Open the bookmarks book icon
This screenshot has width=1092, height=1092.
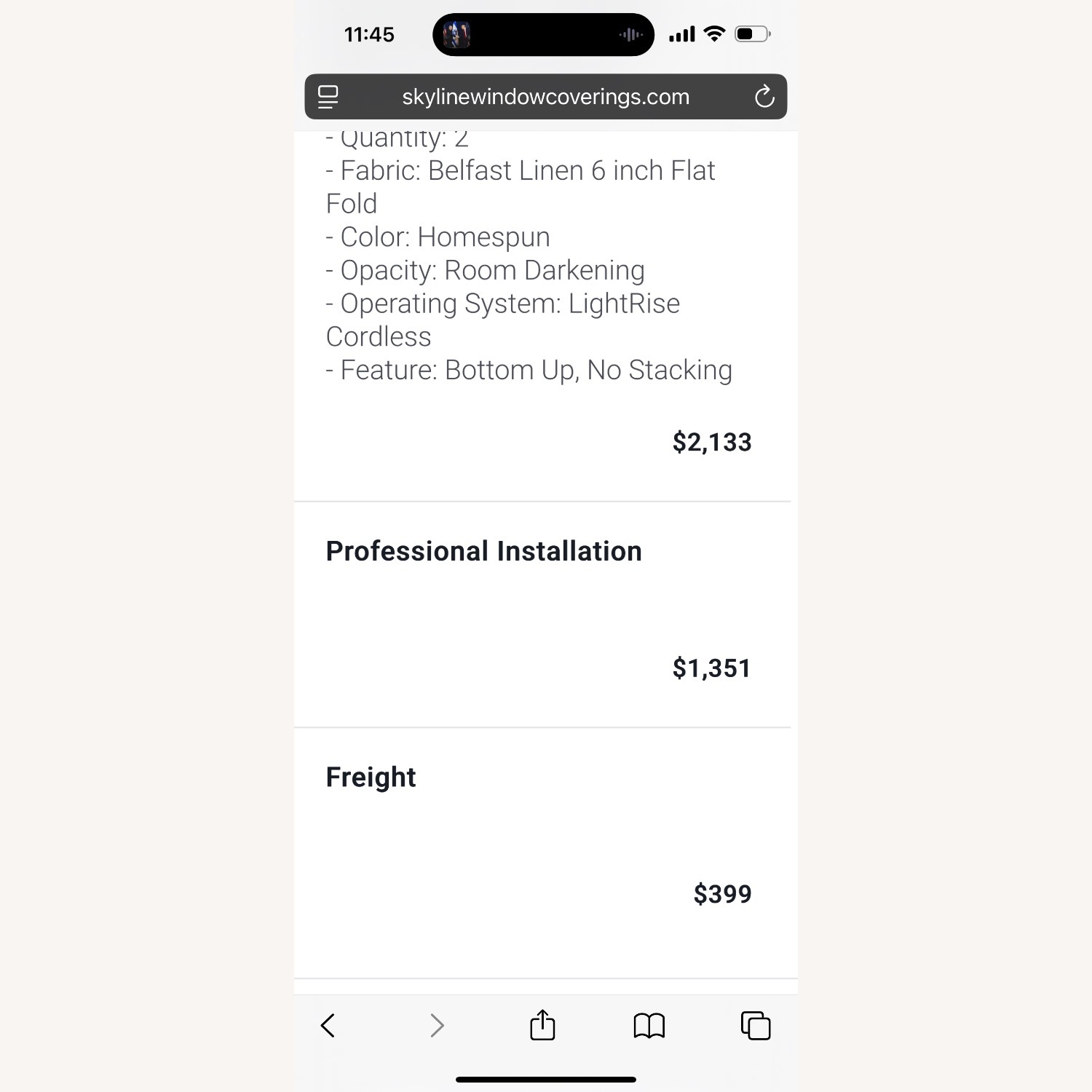click(x=649, y=1026)
